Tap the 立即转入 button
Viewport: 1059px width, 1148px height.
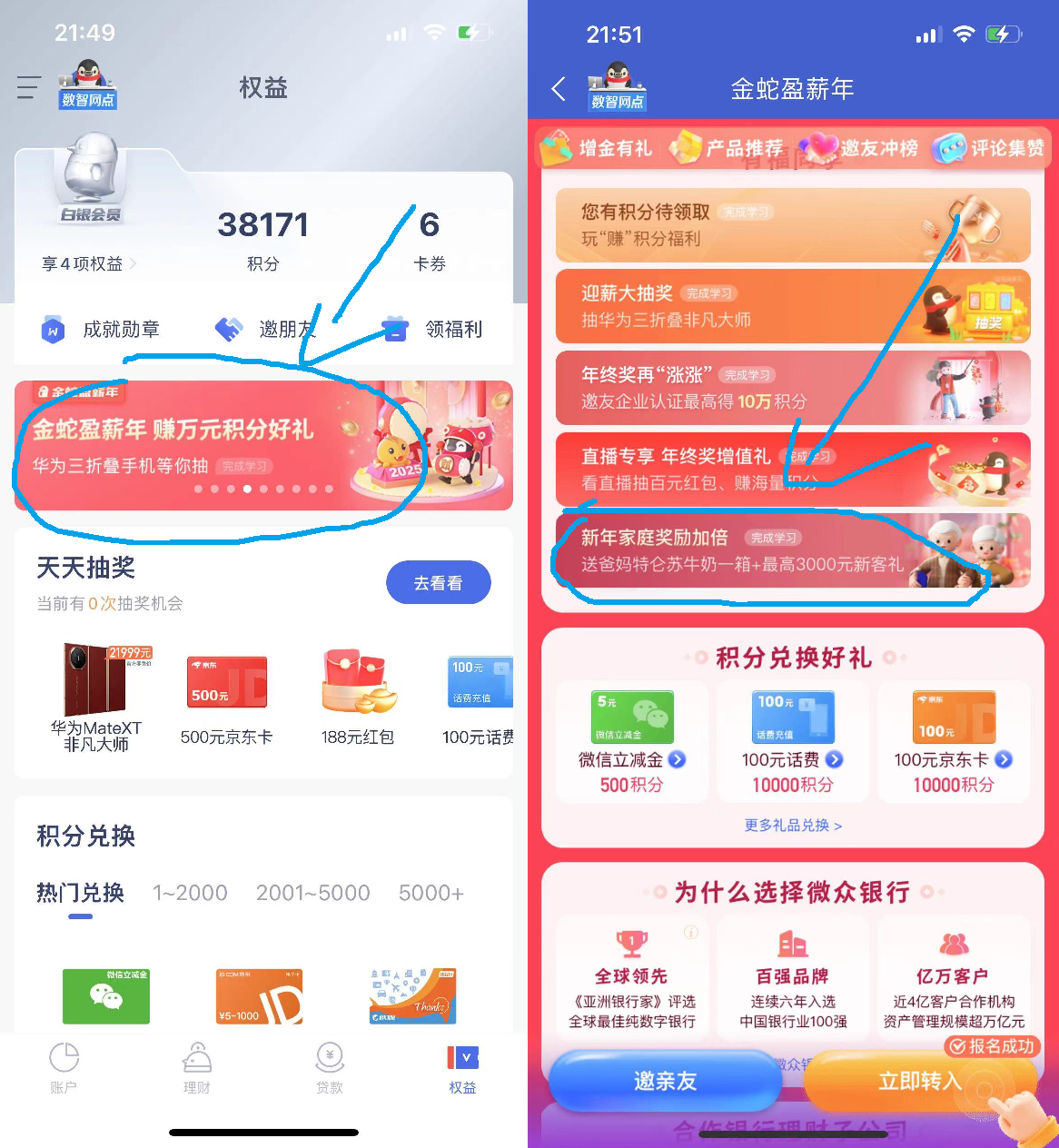(919, 1081)
